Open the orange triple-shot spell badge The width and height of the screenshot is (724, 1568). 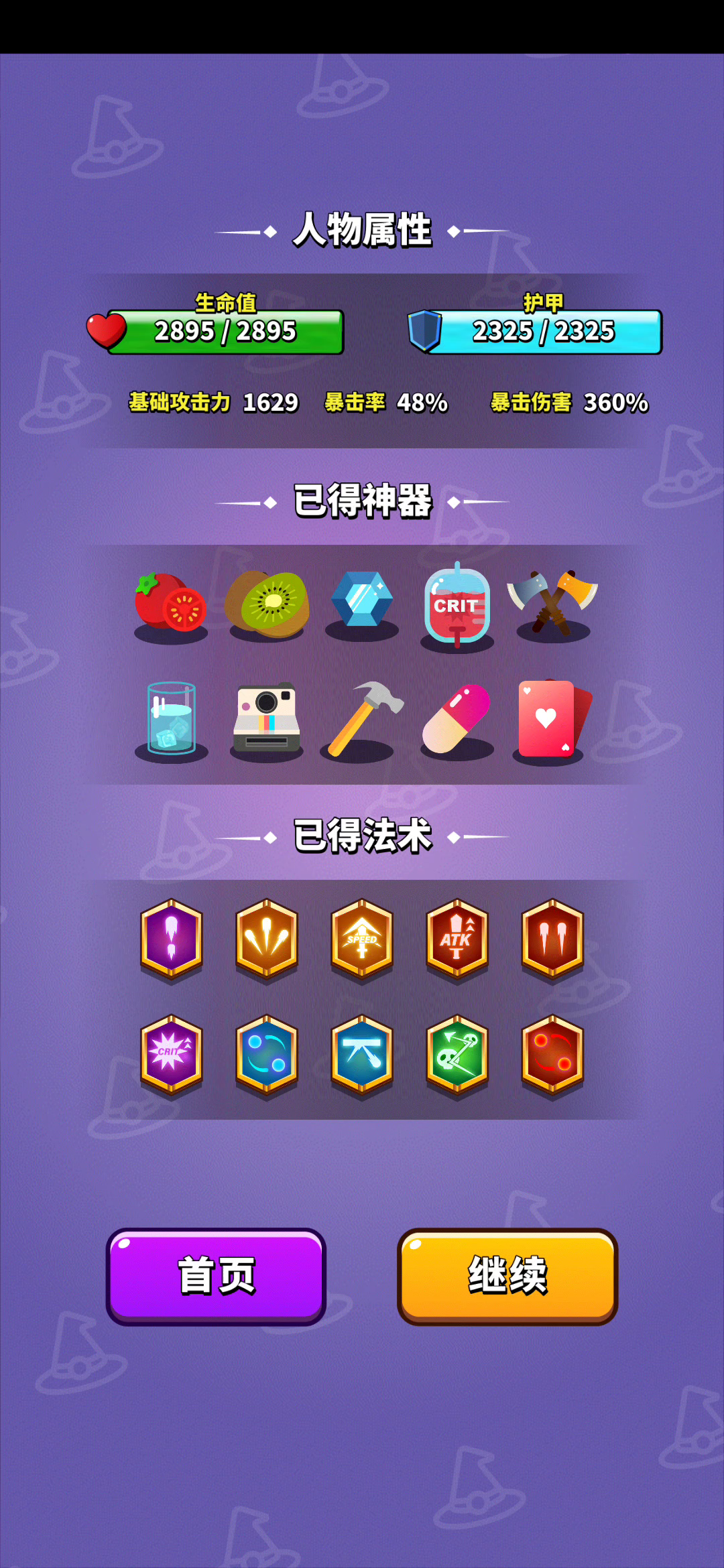[x=267, y=939]
